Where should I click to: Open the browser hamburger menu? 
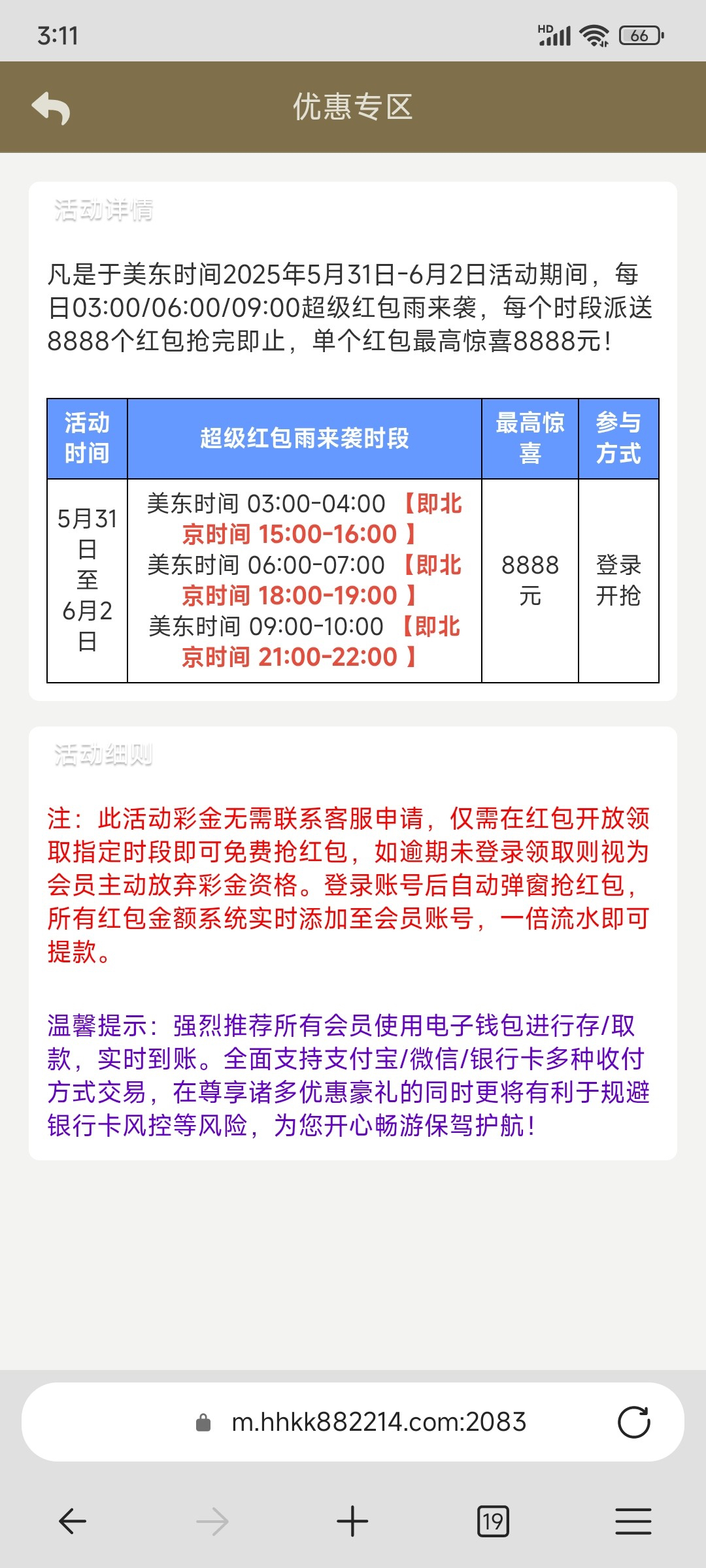pyautogui.click(x=633, y=1521)
